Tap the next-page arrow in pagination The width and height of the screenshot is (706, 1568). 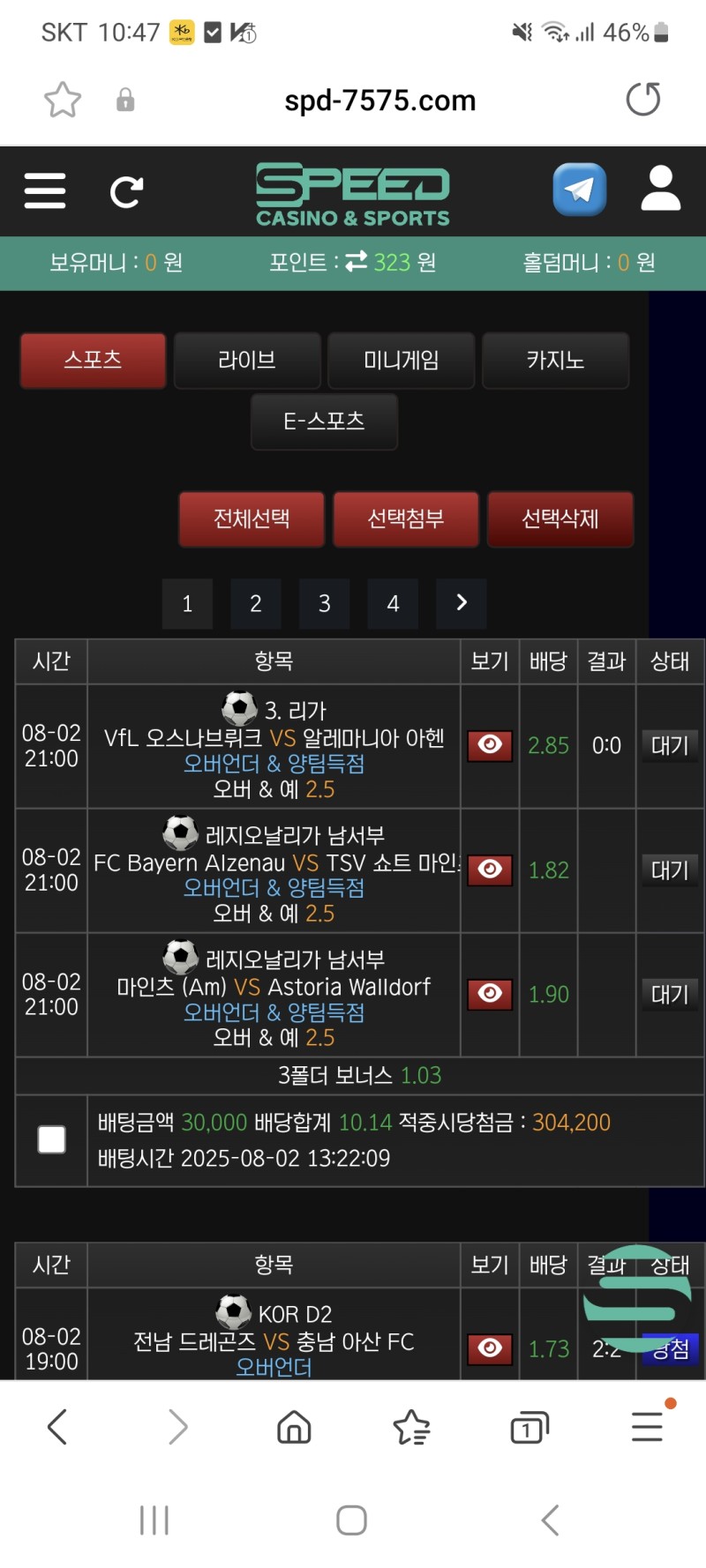point(462,604)
